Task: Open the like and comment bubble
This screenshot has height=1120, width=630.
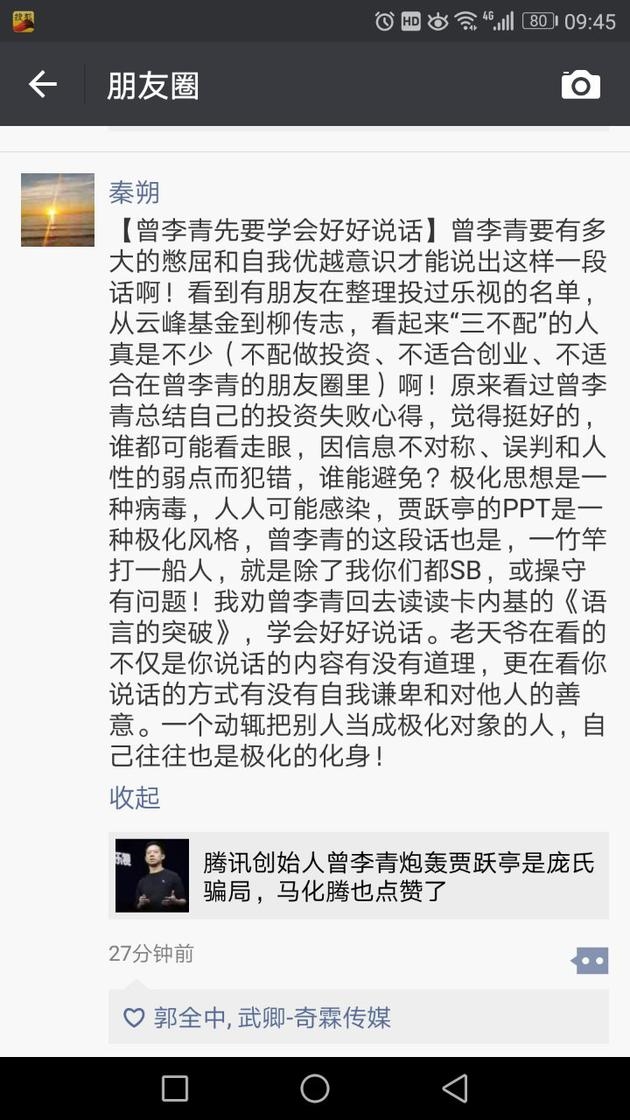Action: point(589,961)
